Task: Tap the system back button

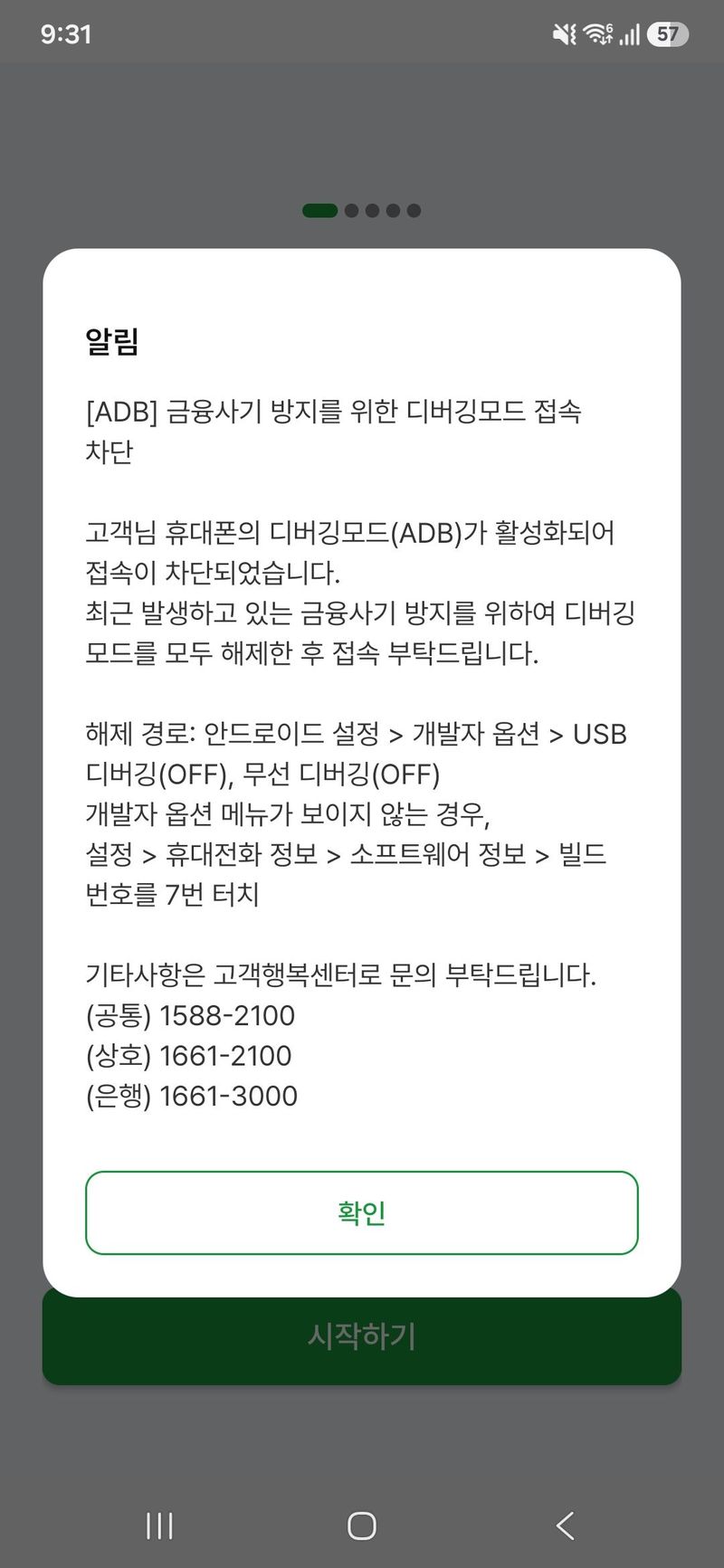Action: (x=565, y=1525)
